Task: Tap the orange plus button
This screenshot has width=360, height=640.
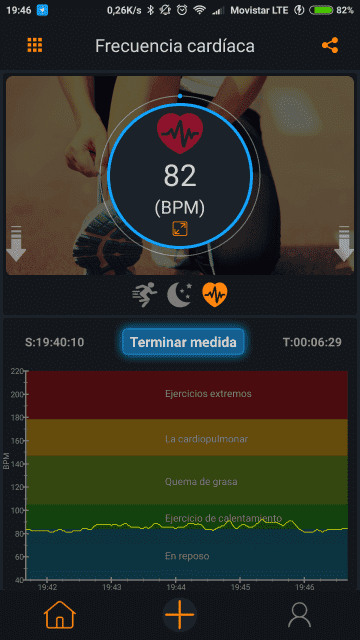Action: pos(180,614)
